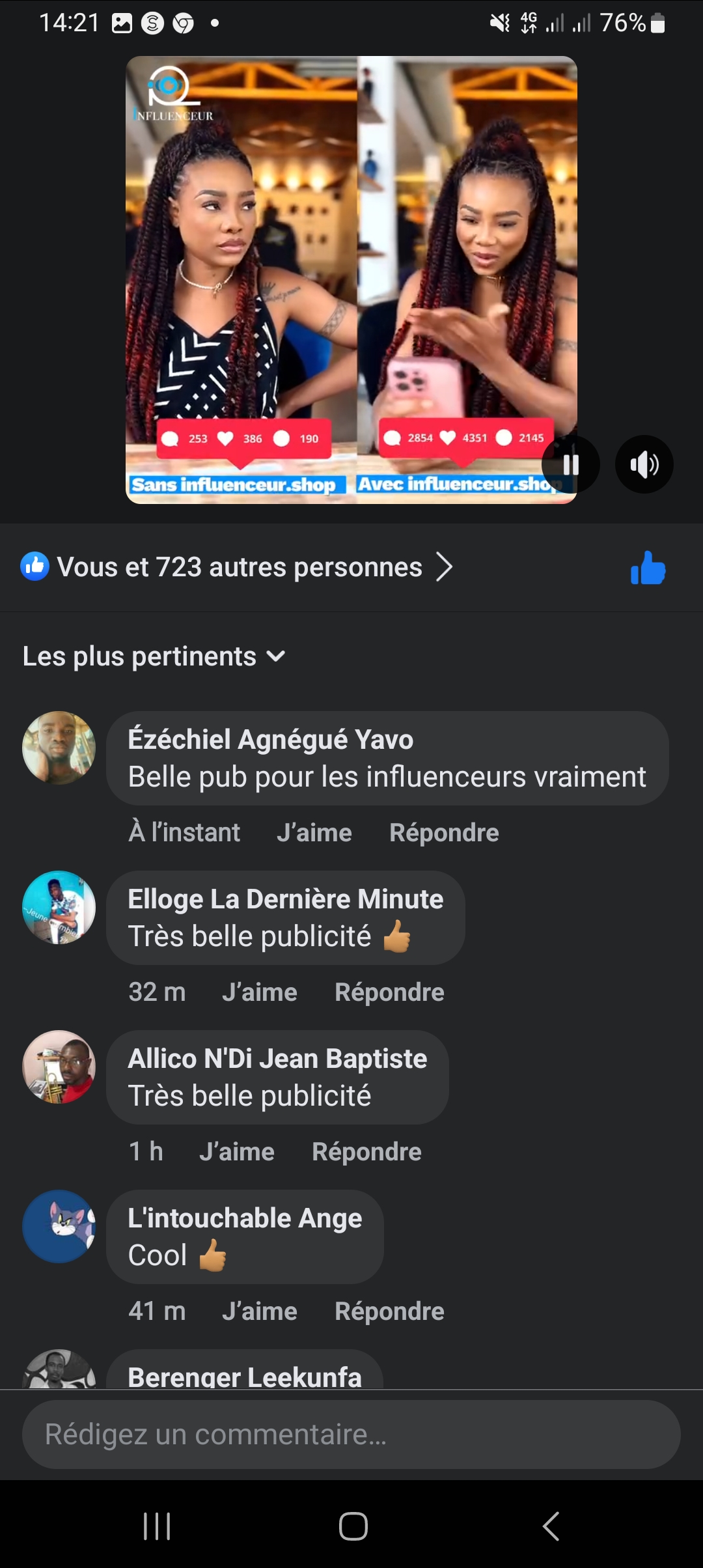
Task: Reply to L'intouchable Ange's comment
Action: click(389, 1311)
